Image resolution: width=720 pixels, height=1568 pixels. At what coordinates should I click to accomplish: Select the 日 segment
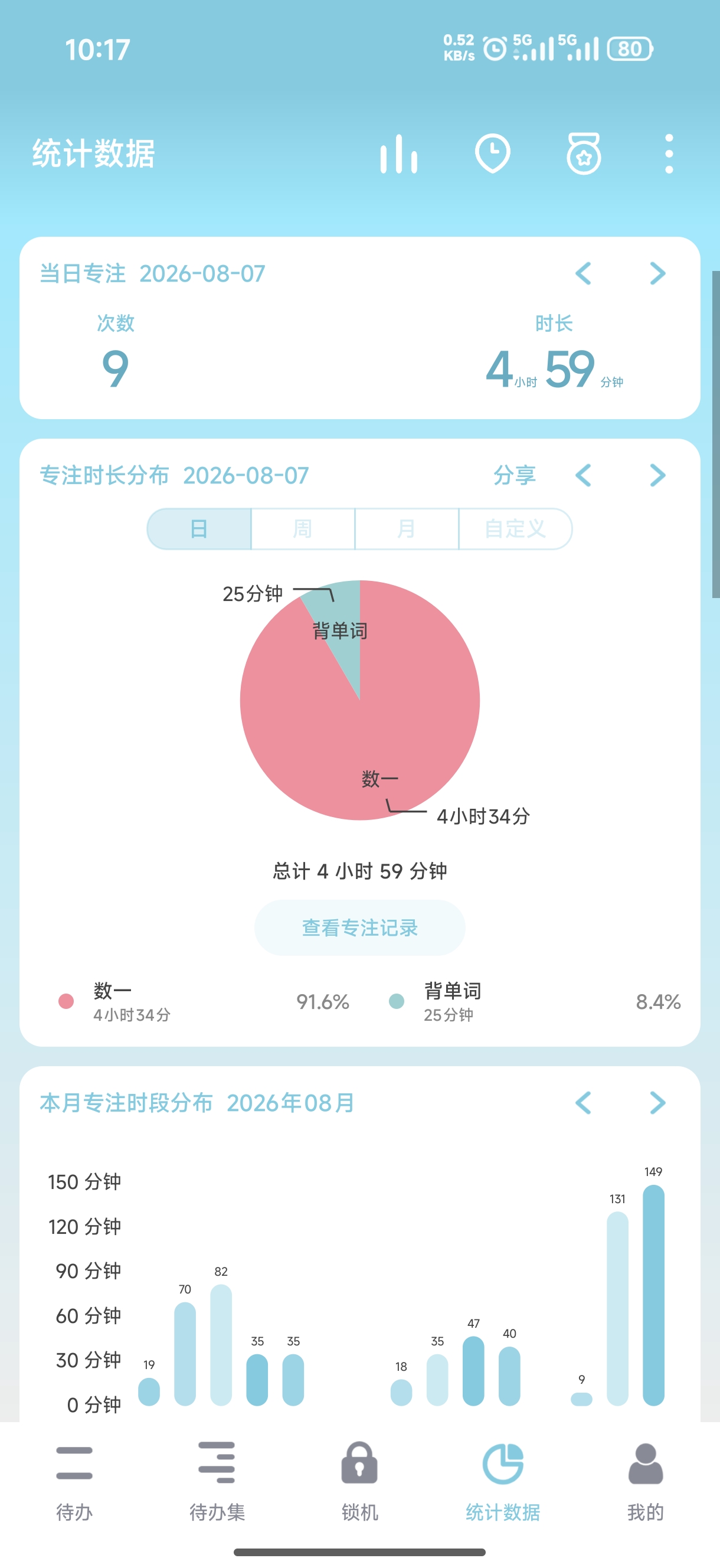click(199, 529)
